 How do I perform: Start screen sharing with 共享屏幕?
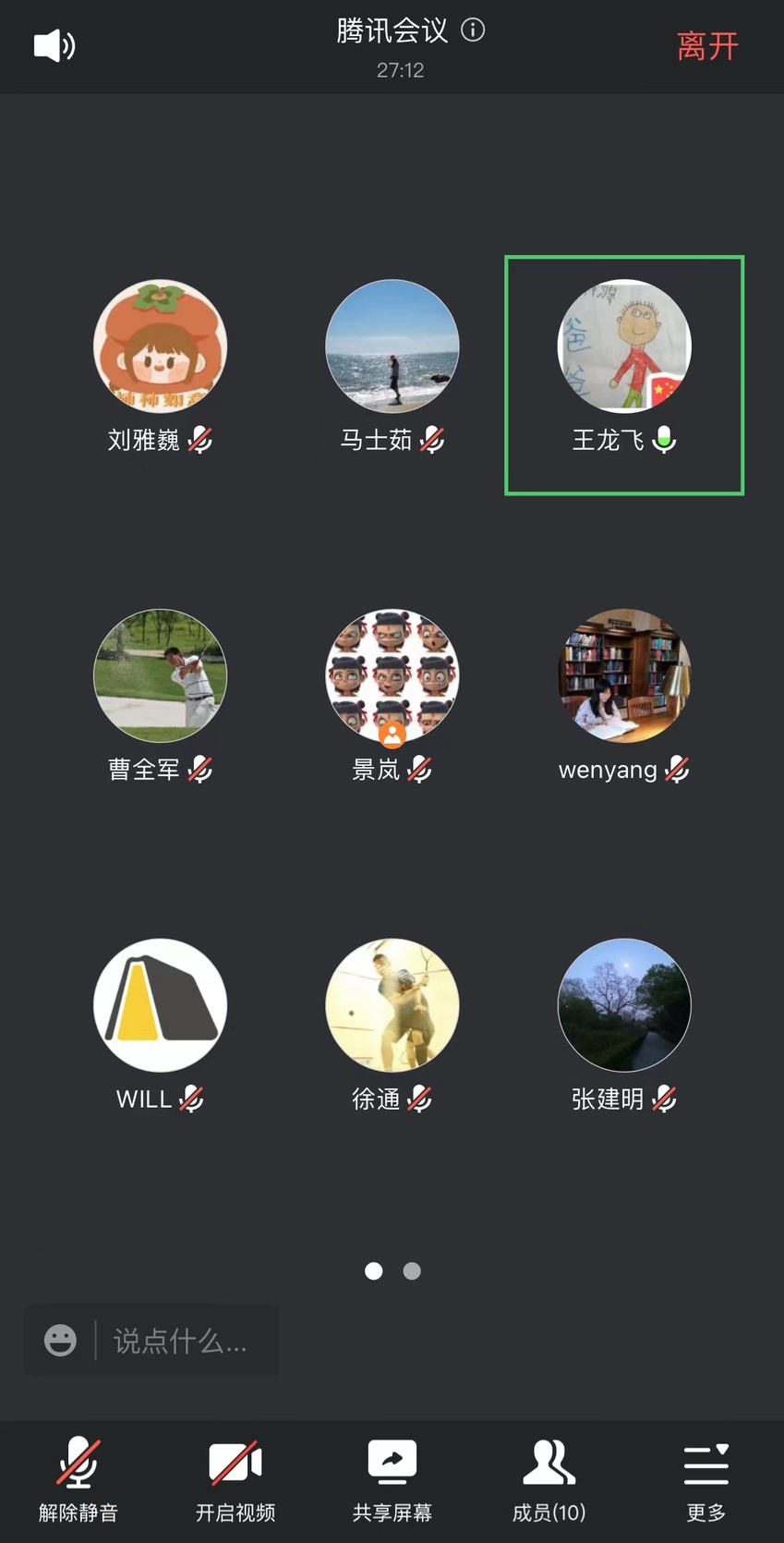(x=392, y=1480)
